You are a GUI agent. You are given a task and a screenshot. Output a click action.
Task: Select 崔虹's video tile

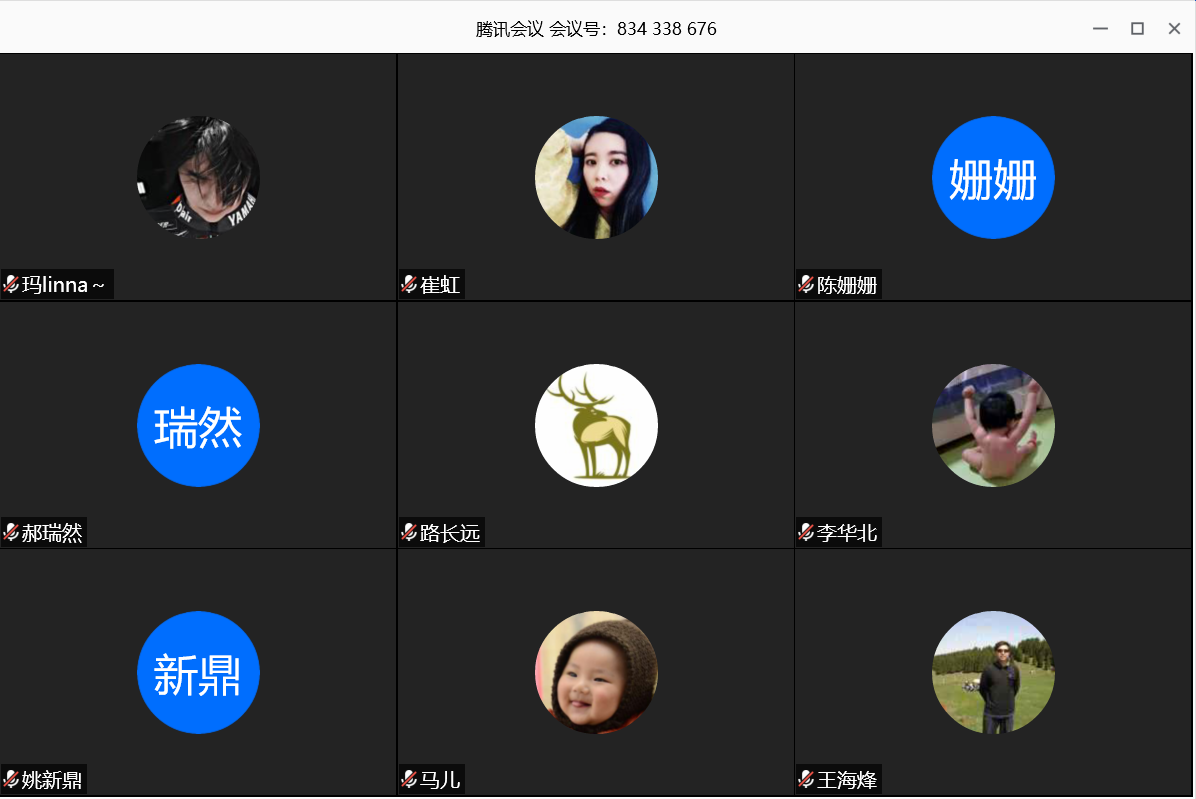click(x=596, y=177)
